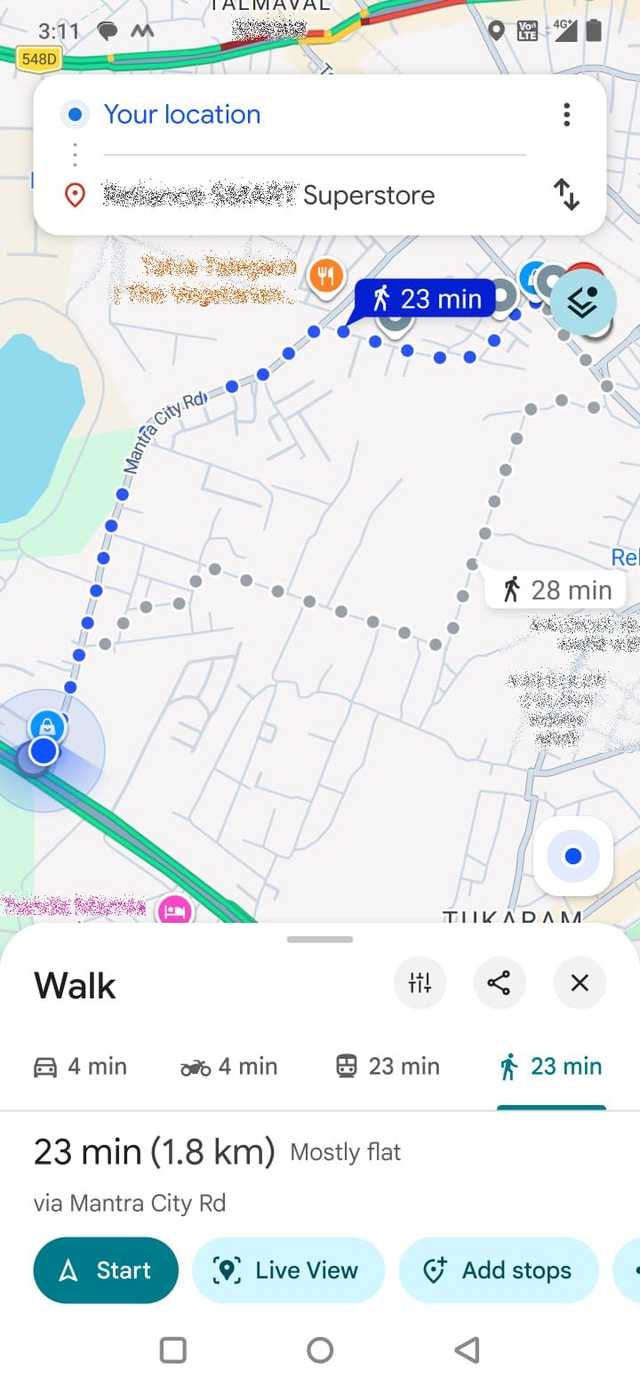Go to the Android home screen
Image resolution: width=640 pixels, height=1387 pixels.
[320, 1350]
